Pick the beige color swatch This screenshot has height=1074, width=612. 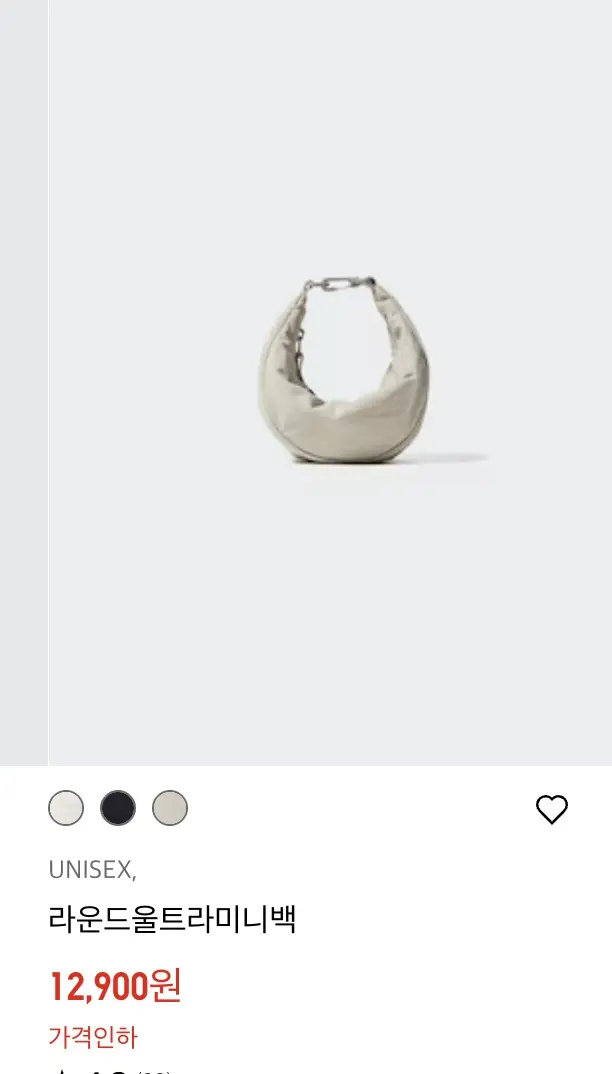170,808
